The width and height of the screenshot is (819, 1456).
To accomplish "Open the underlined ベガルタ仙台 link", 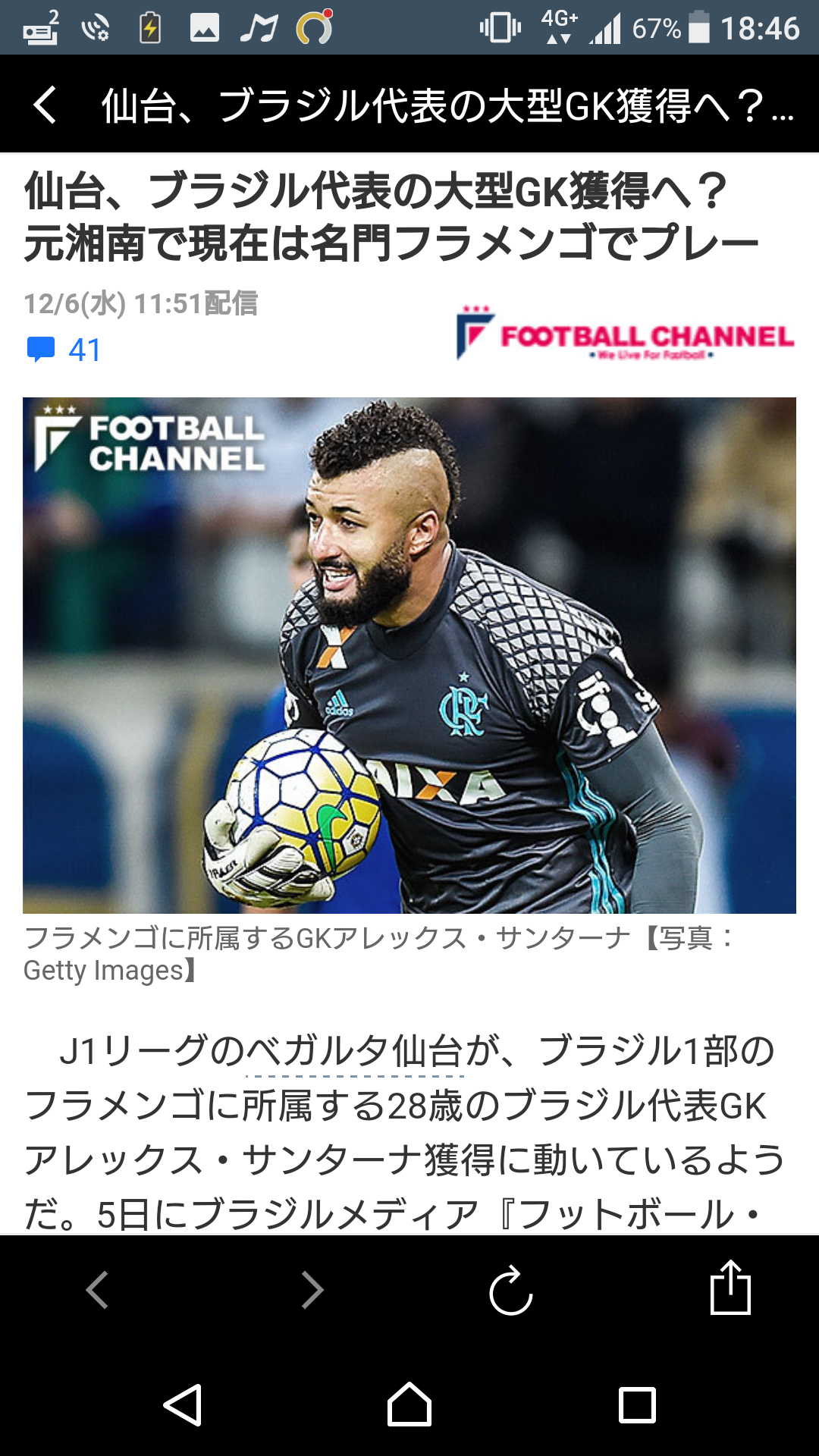I will point(355,1052).
